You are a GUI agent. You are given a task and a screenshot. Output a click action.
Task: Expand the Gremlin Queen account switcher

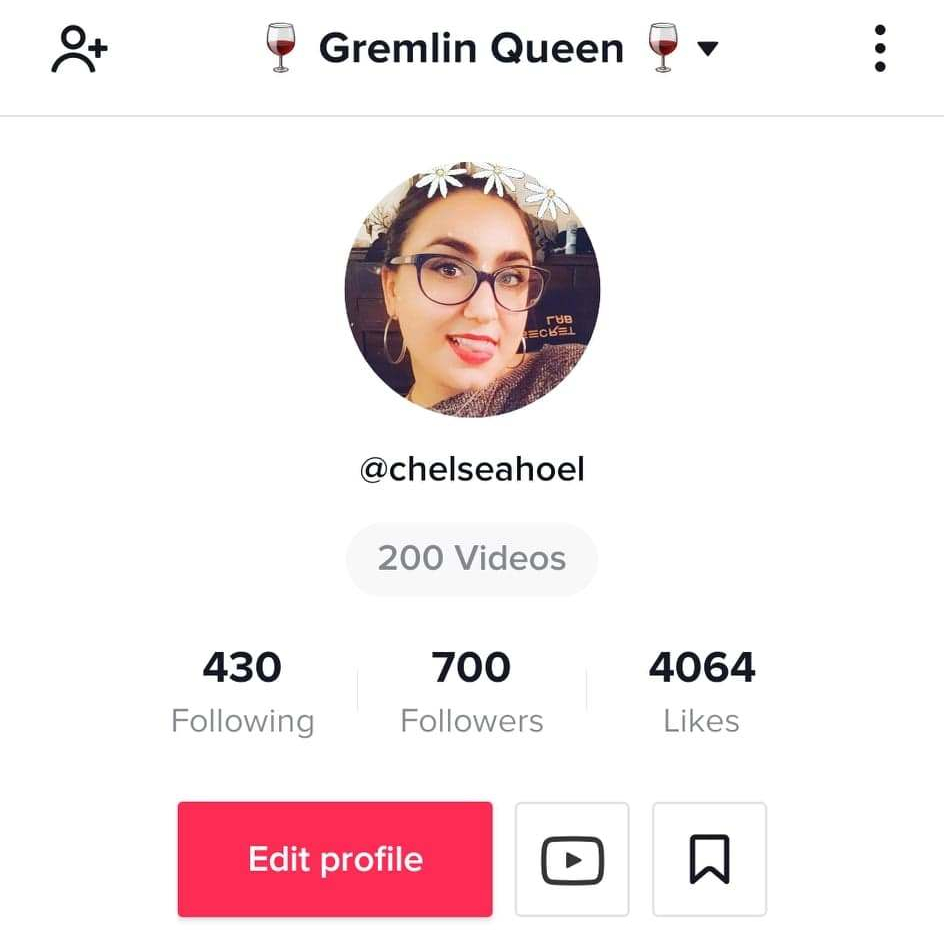[x=490, y=48]
